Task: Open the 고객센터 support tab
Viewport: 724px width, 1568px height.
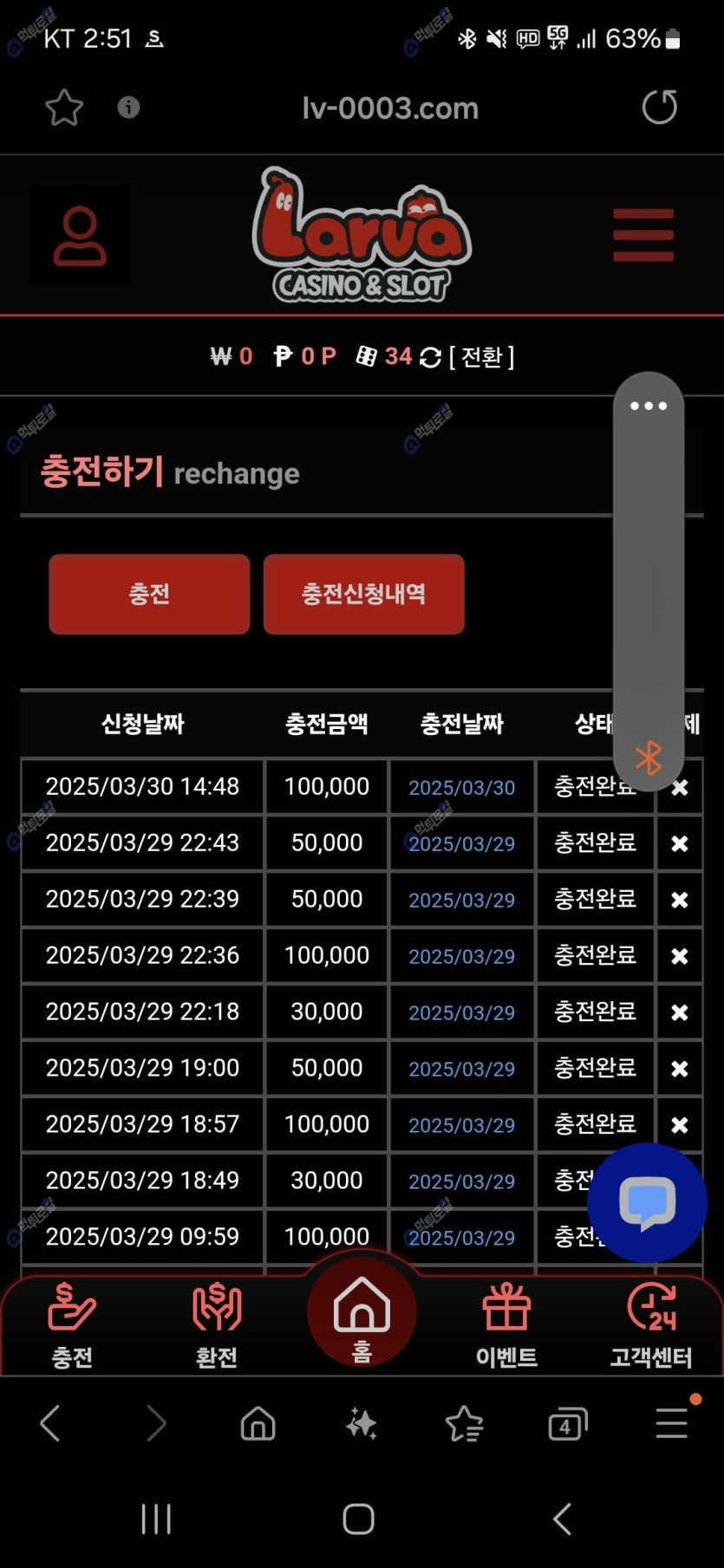Action: click(x=651, y=1326)
